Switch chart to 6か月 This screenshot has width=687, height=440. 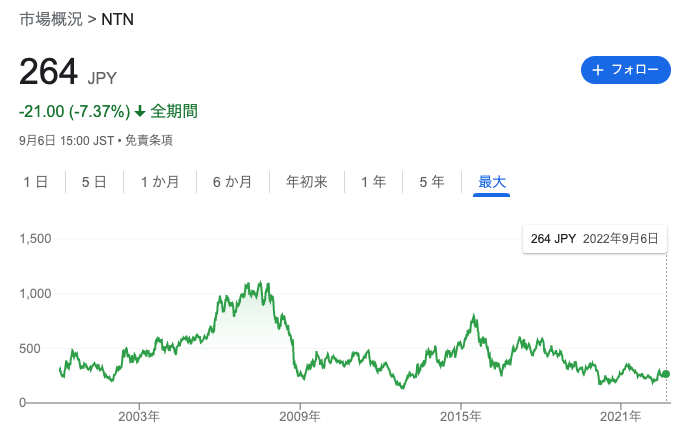(232, 182)
